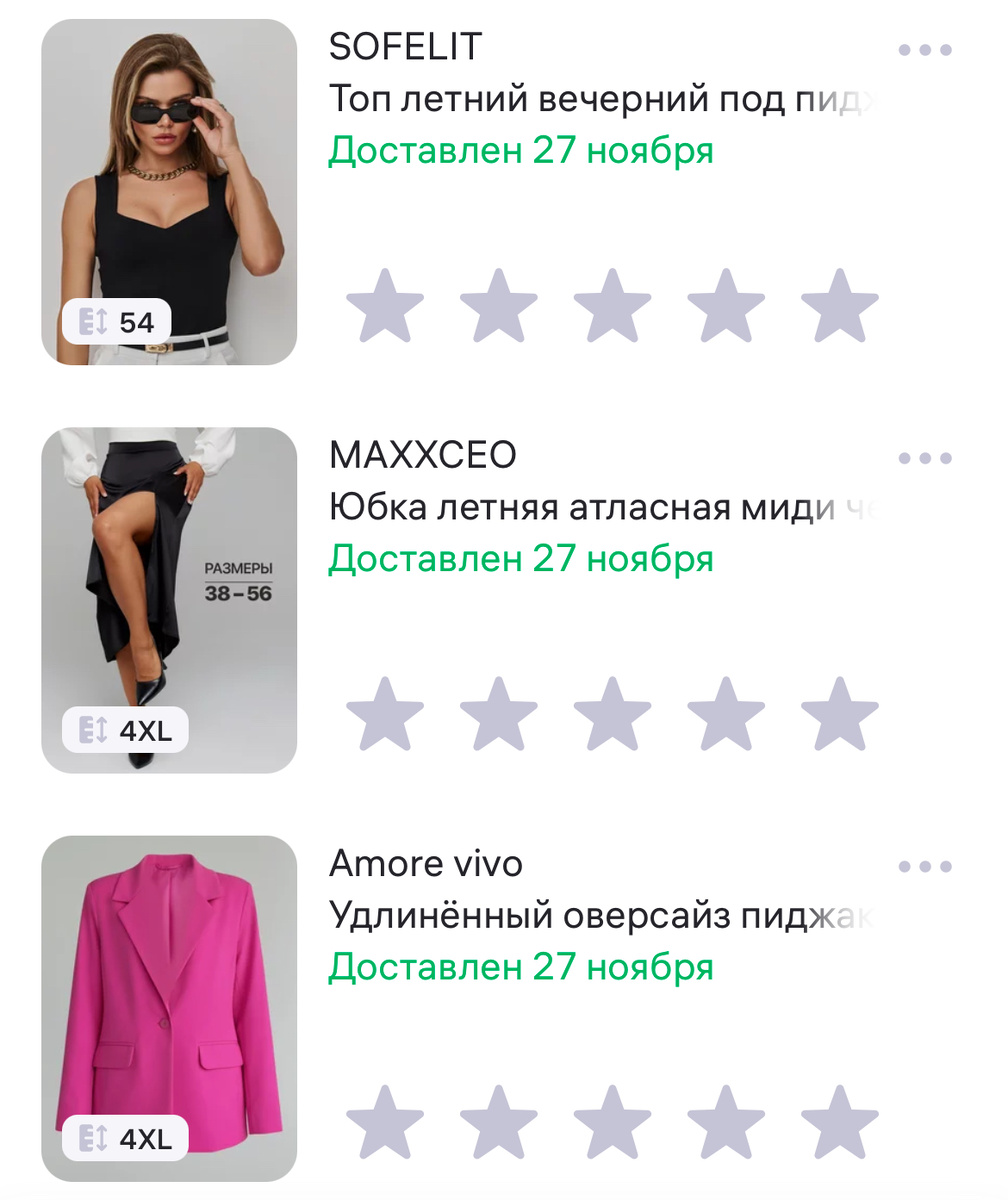The image size is (1008, 1200).
Task: Select the 'Доставлен 27 ноября' status on top item
Action: click(524, 150)
